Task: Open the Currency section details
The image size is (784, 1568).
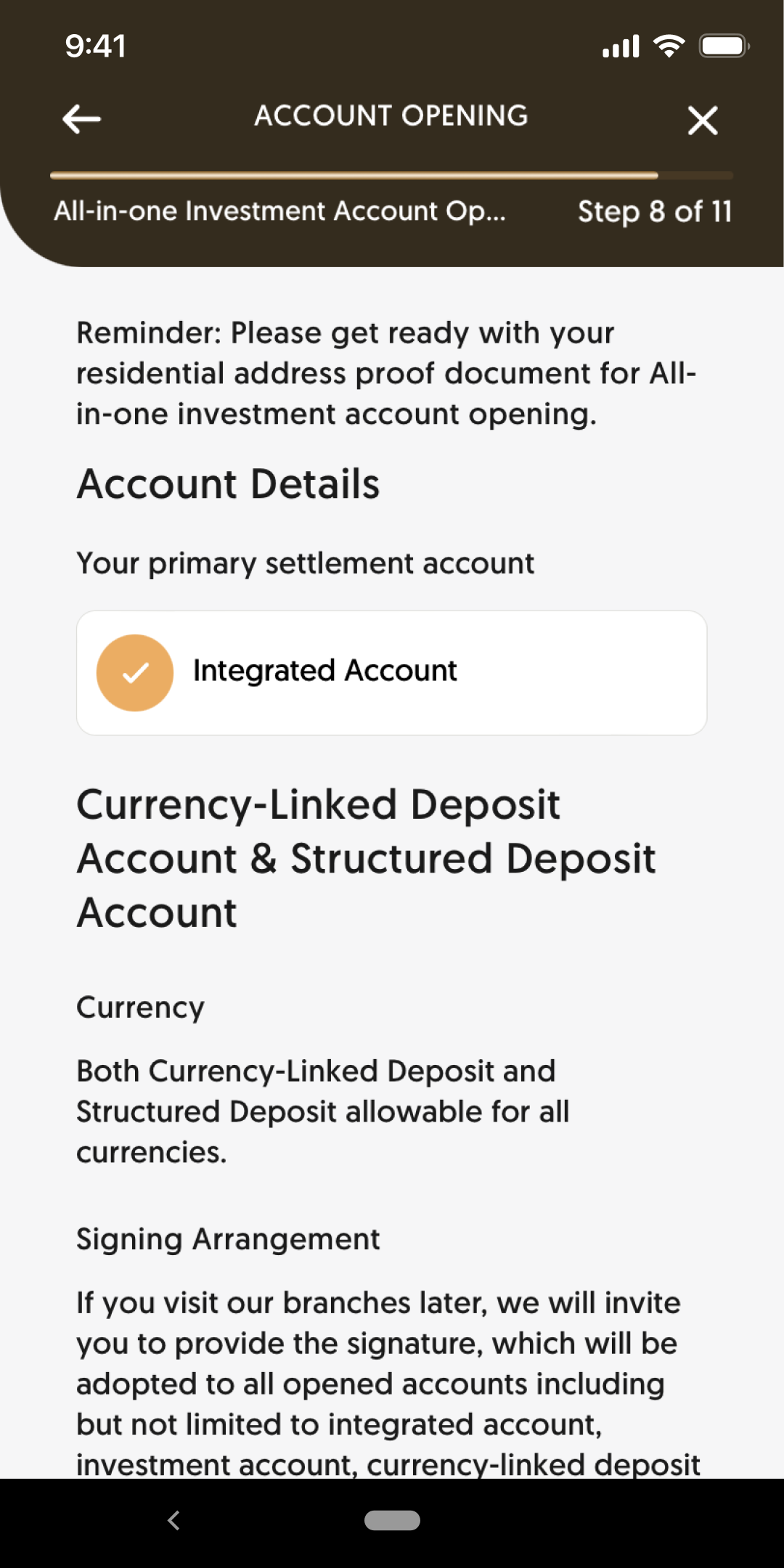Action: point(140,1007)
